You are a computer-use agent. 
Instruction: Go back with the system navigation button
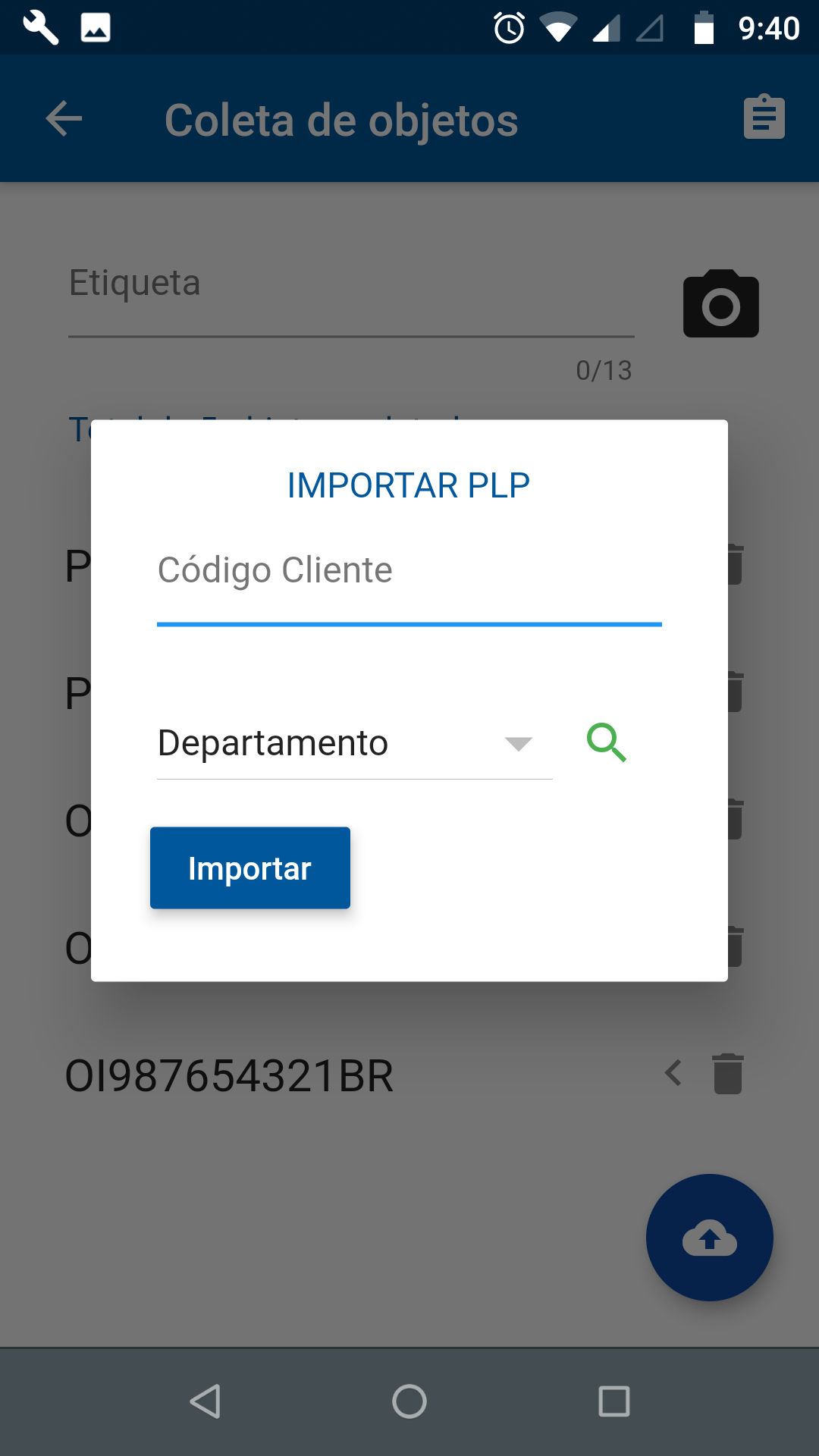[205, 1401]
